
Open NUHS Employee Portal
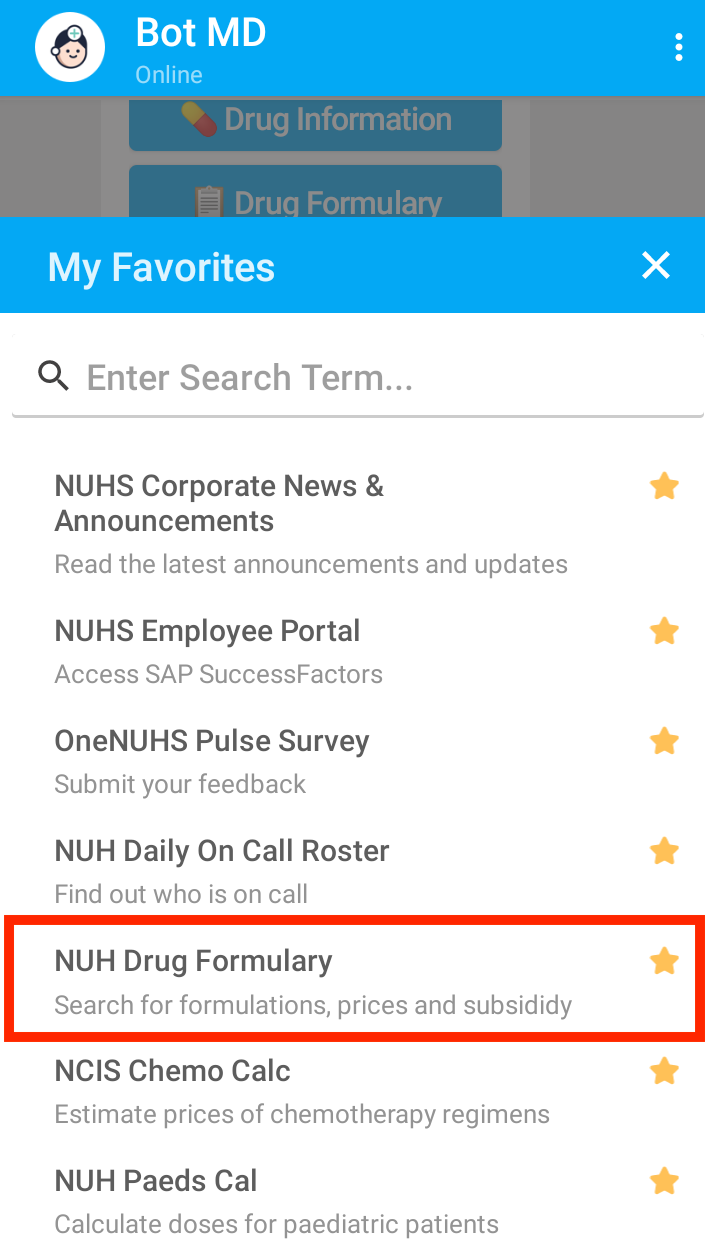pyautogui.click(x=300, y=650)
